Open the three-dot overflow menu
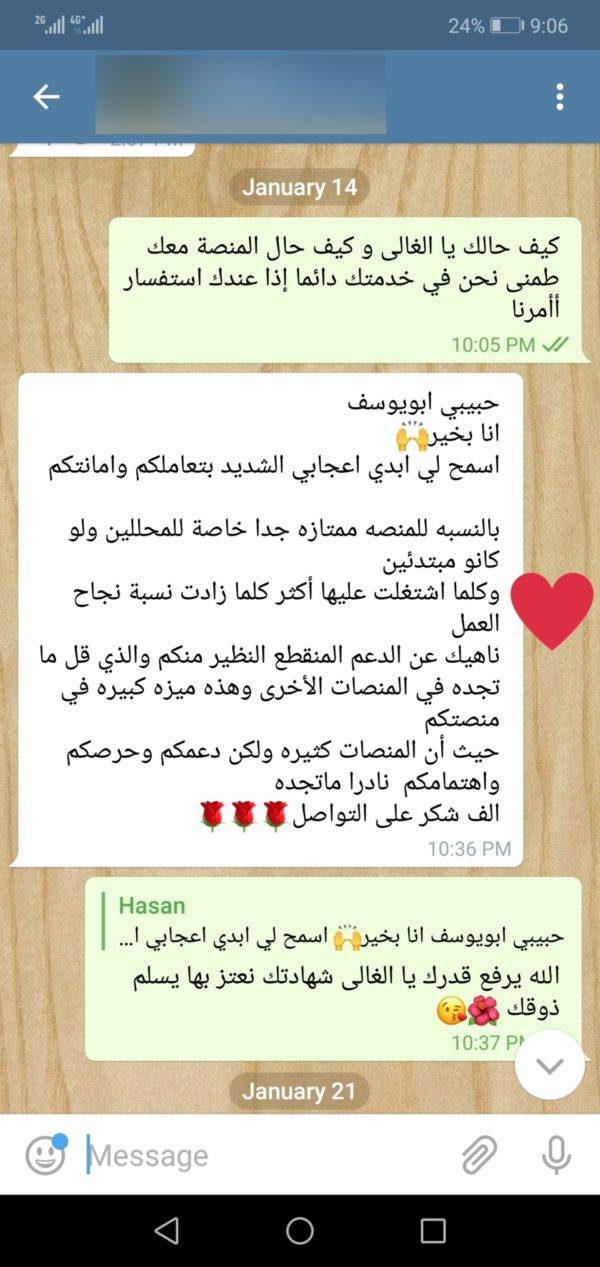600x1267 pixels. pyautogui.click(x=559, y=96)
